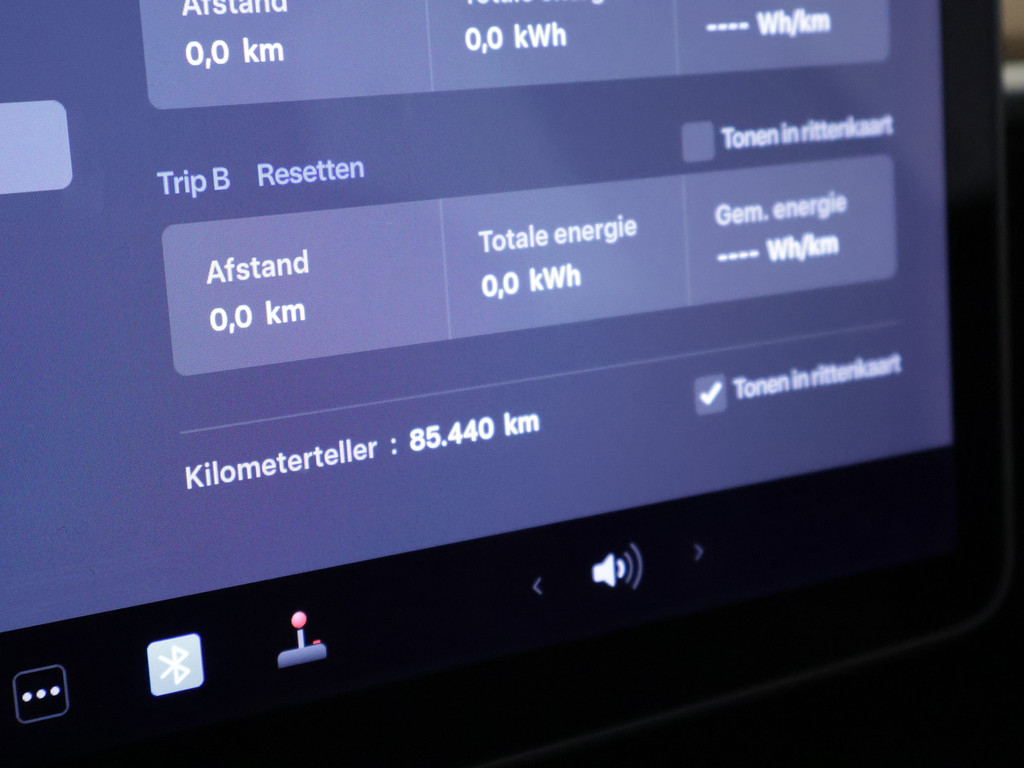The width and height of the screenshot is (1024, 768).
Task: Open the arcade joystick app
Action: point(301,641)
